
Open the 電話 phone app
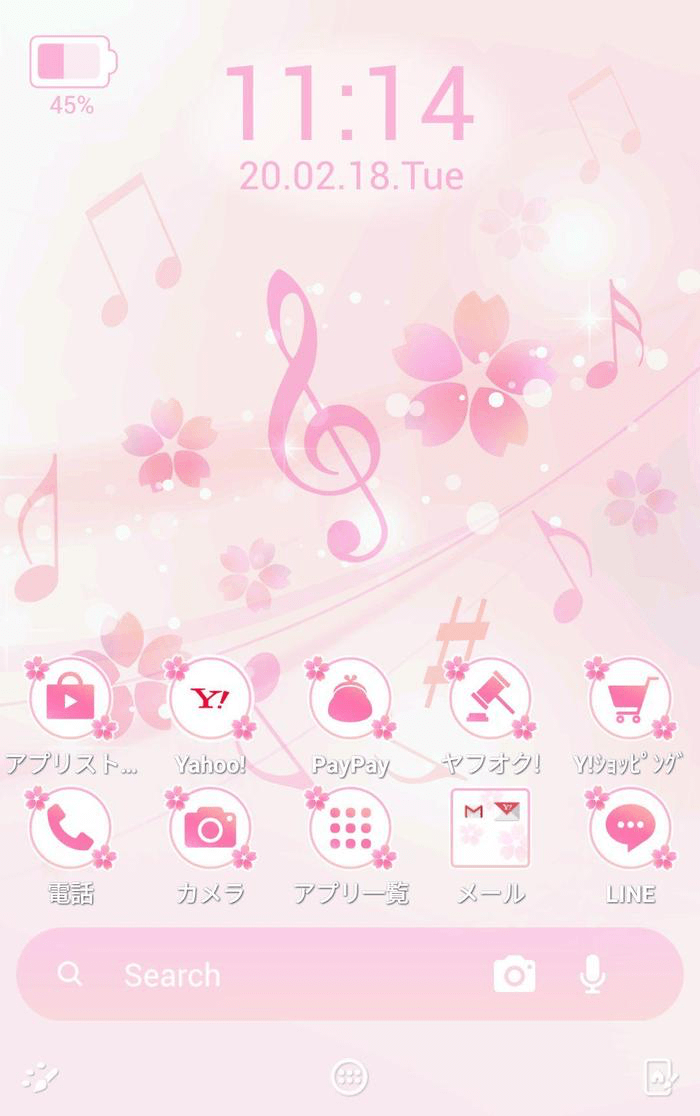70,828
